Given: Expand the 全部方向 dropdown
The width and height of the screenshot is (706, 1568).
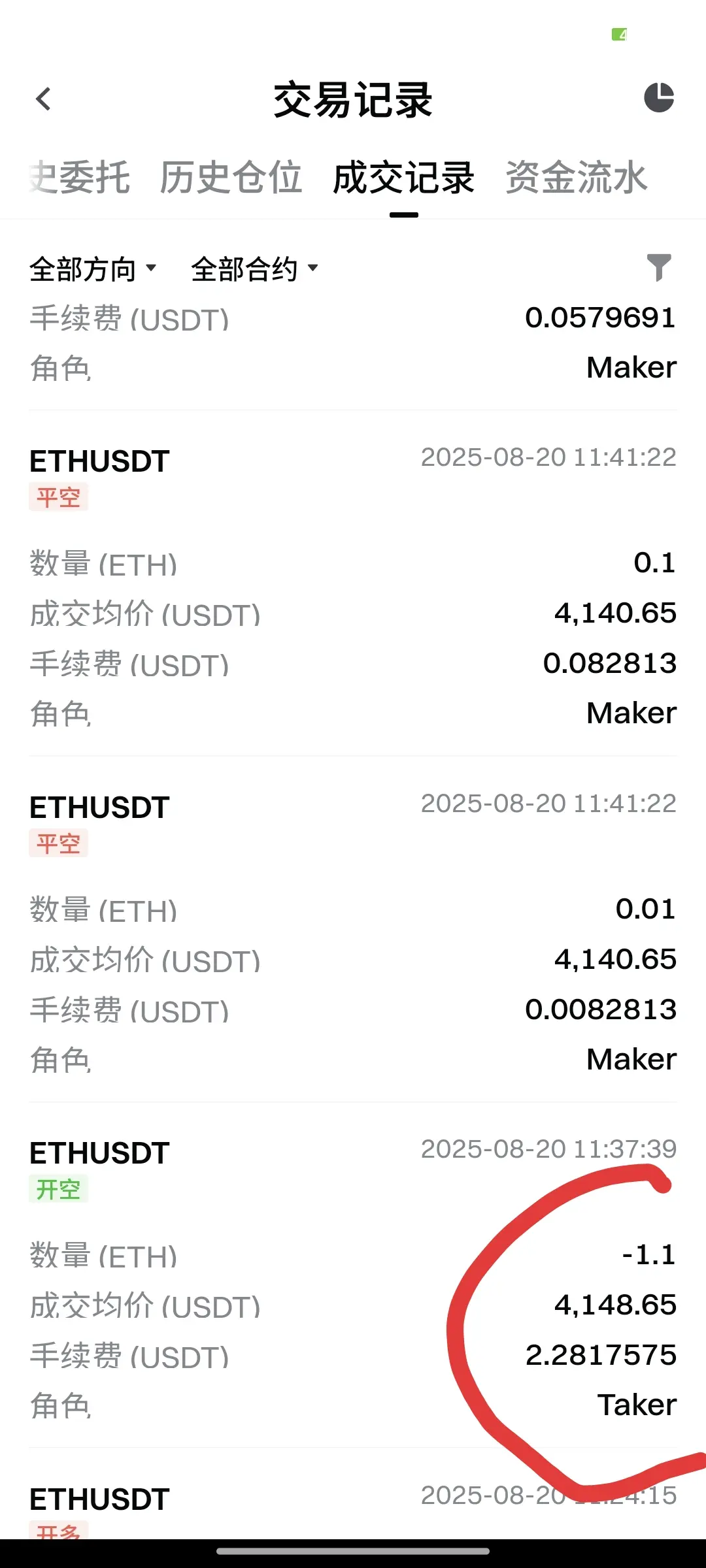Looking at the screenshot, I should [x=93, y=269].
